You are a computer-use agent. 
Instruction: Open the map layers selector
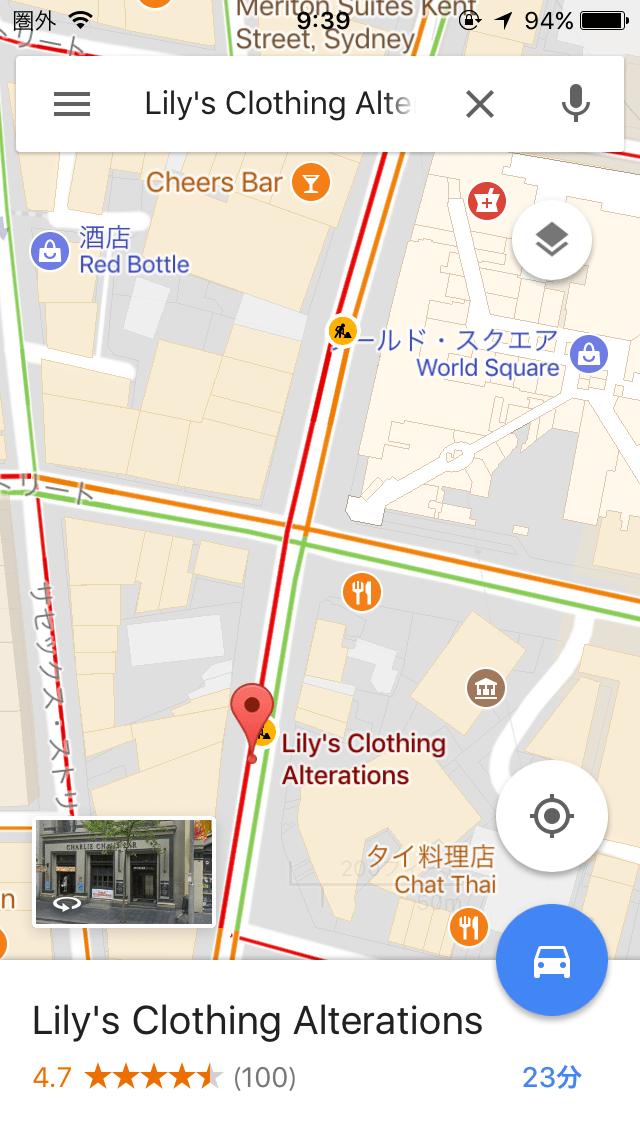coord(551,240)
